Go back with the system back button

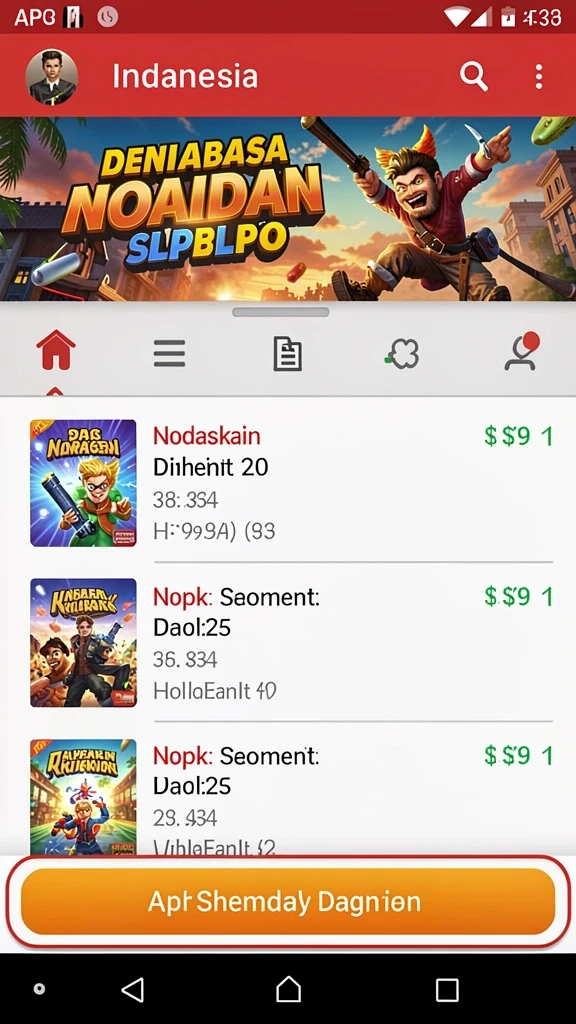click(x=133, y=990)
